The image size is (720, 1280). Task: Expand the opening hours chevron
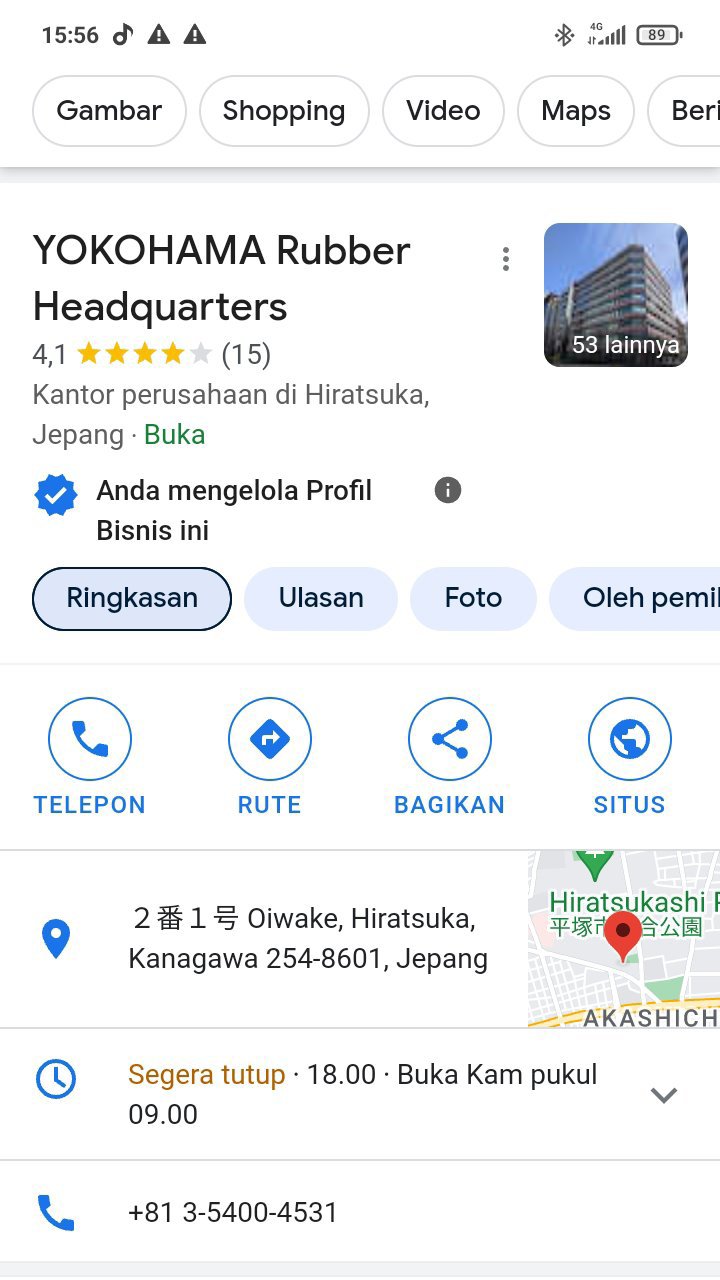coord(664,1095)
